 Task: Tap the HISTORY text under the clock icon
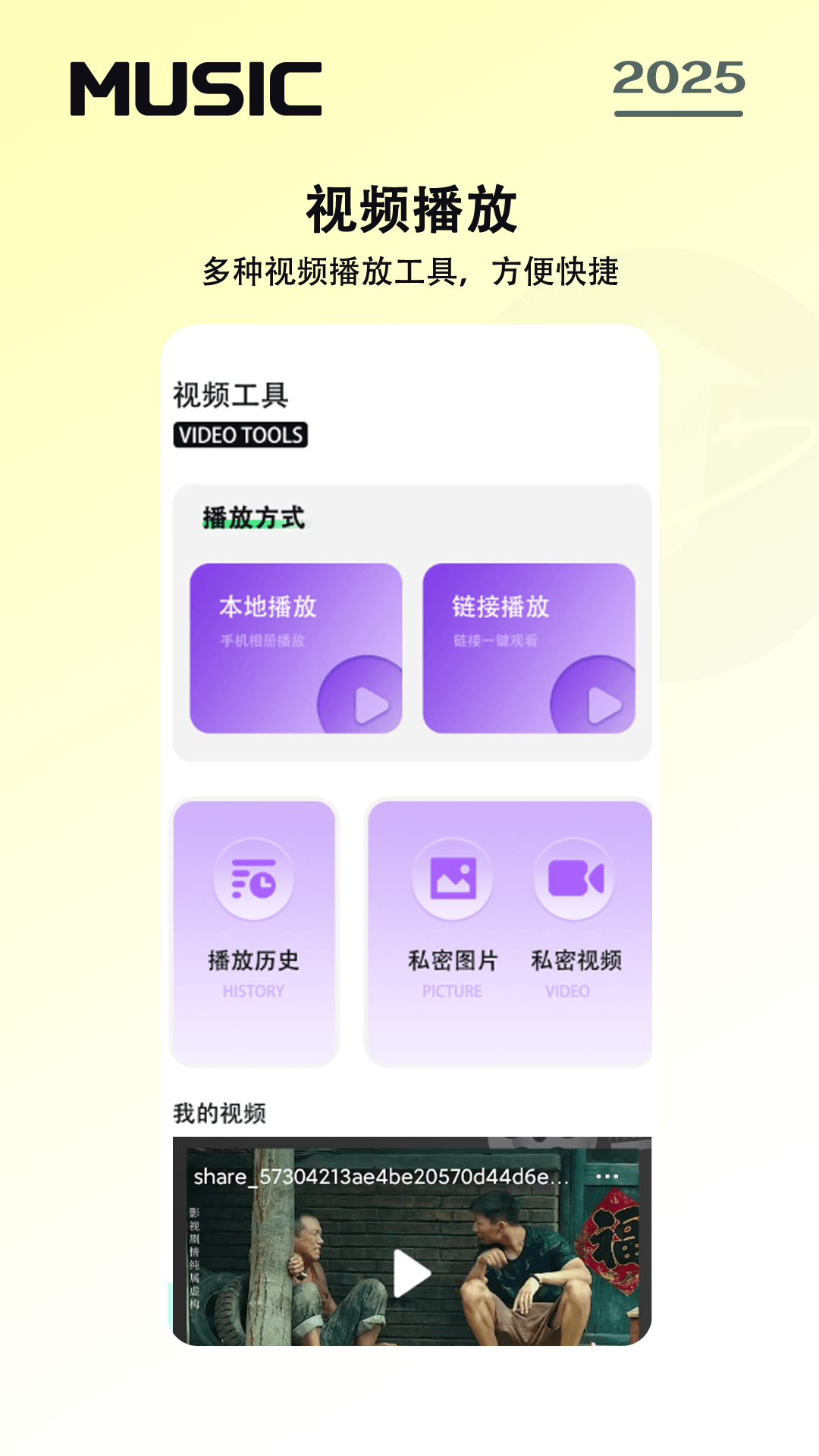coord(253,990)
